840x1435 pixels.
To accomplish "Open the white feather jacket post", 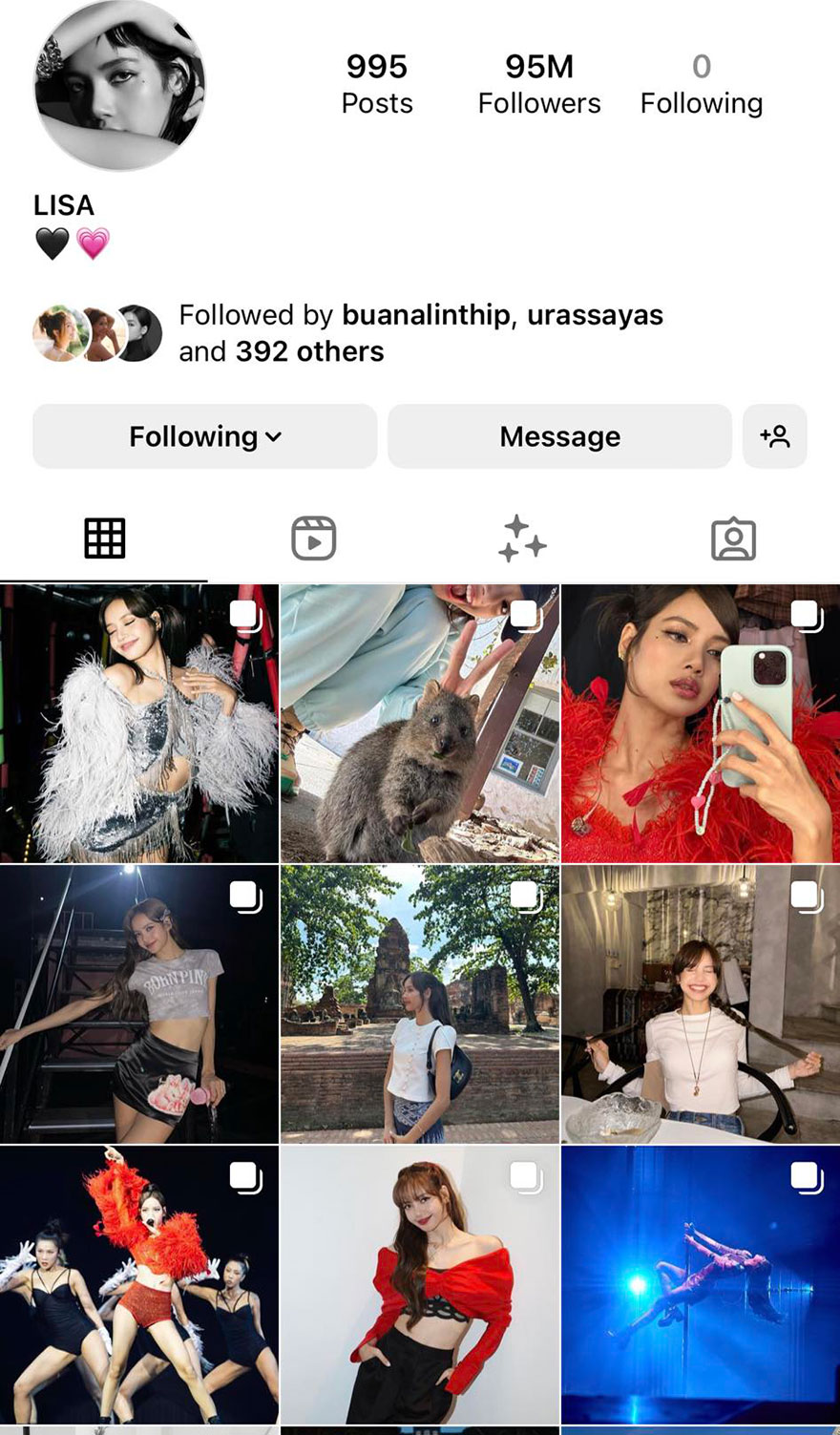I will pos(139,724).
